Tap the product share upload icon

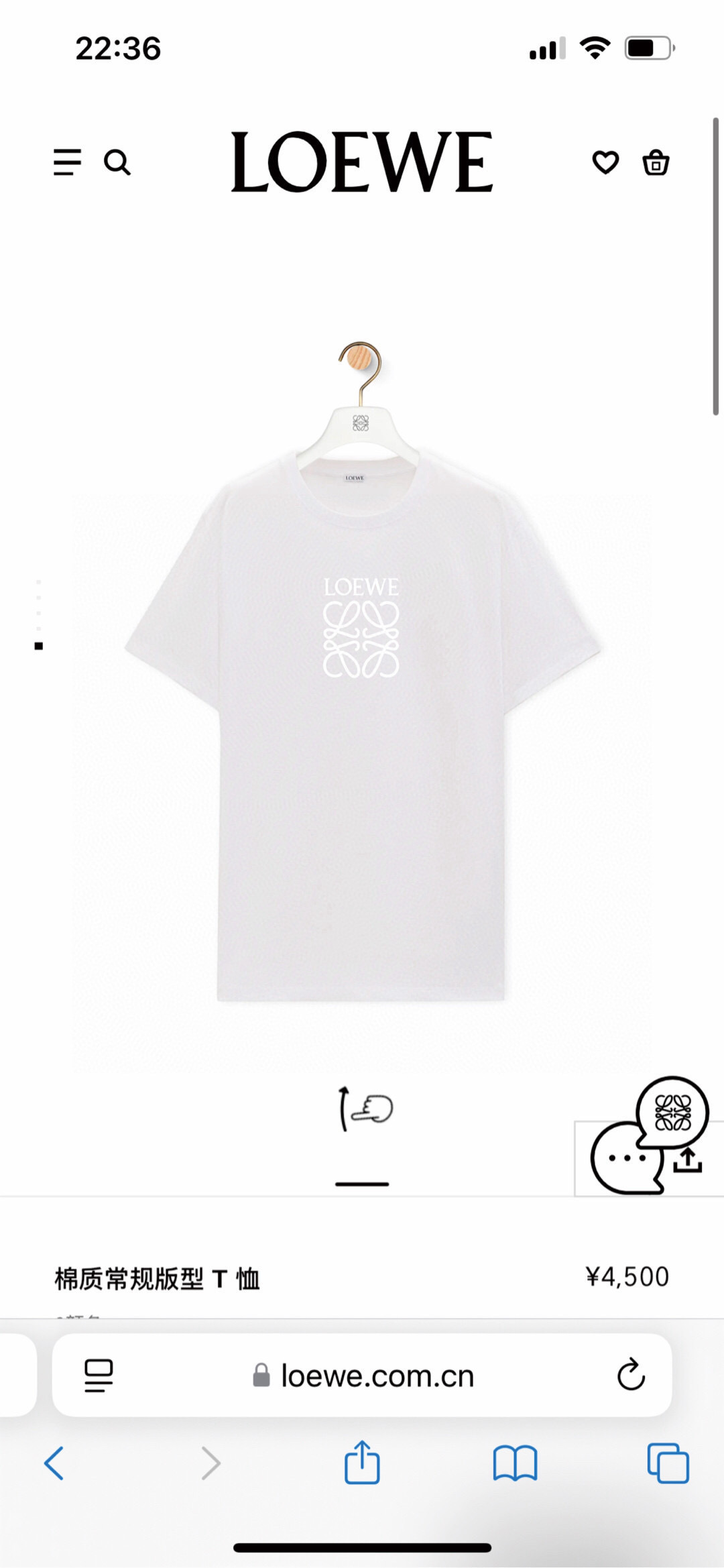coord(688,1160)
